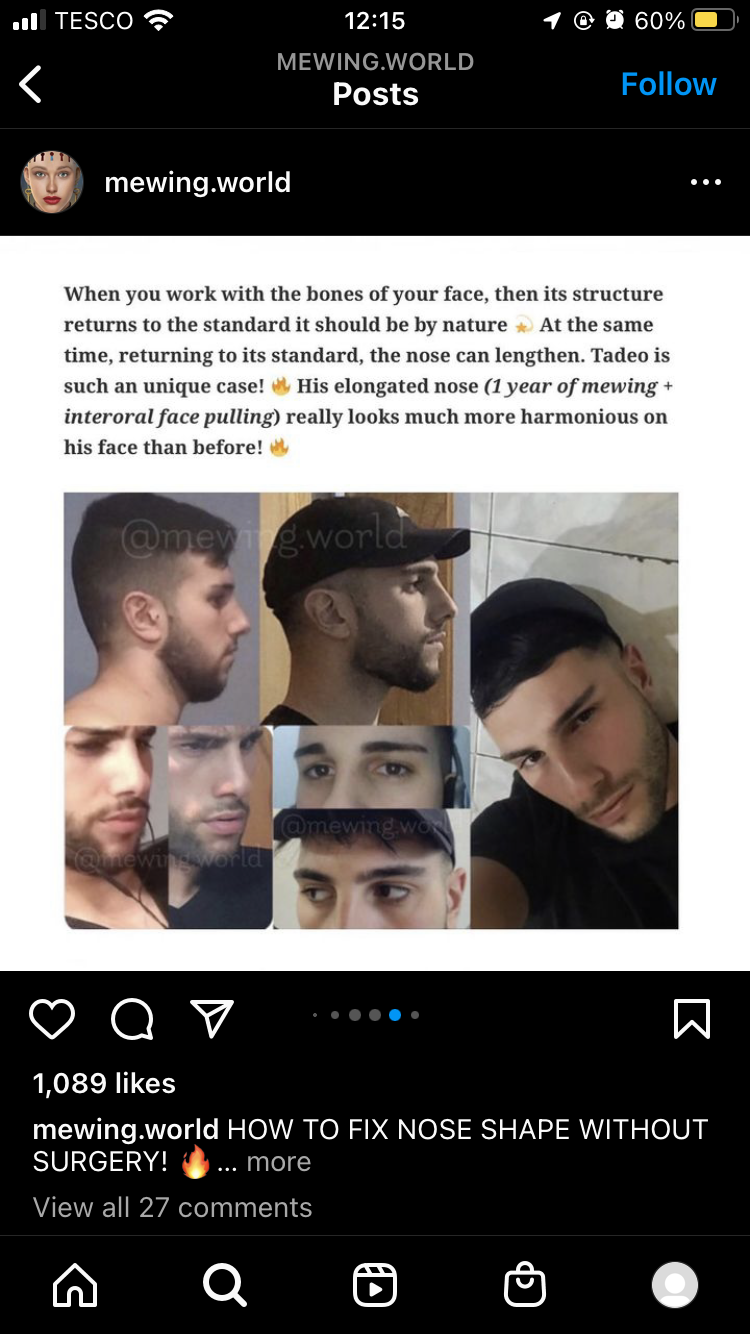
Task: Save the post with the bookmark icon
Action: pos(692,1018)
